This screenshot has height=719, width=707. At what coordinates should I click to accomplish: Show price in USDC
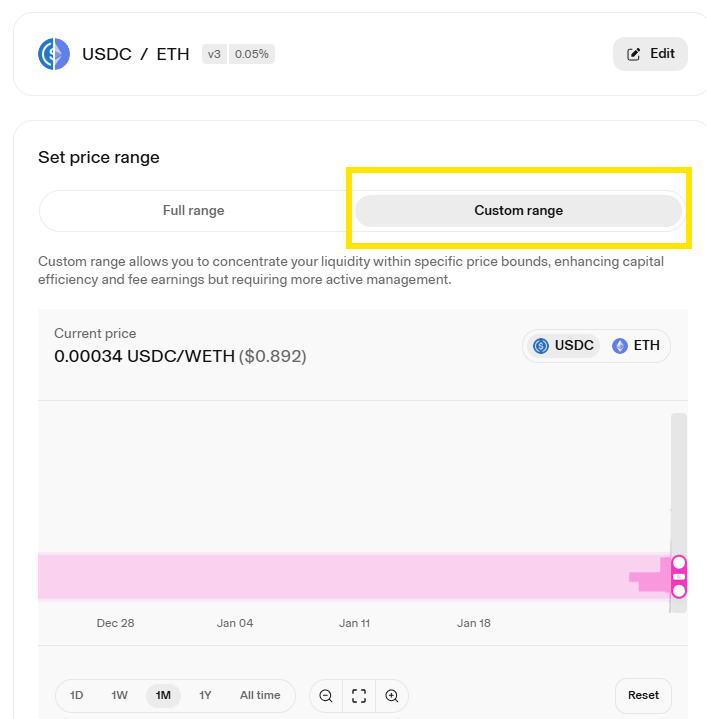[x=564, y=346]
